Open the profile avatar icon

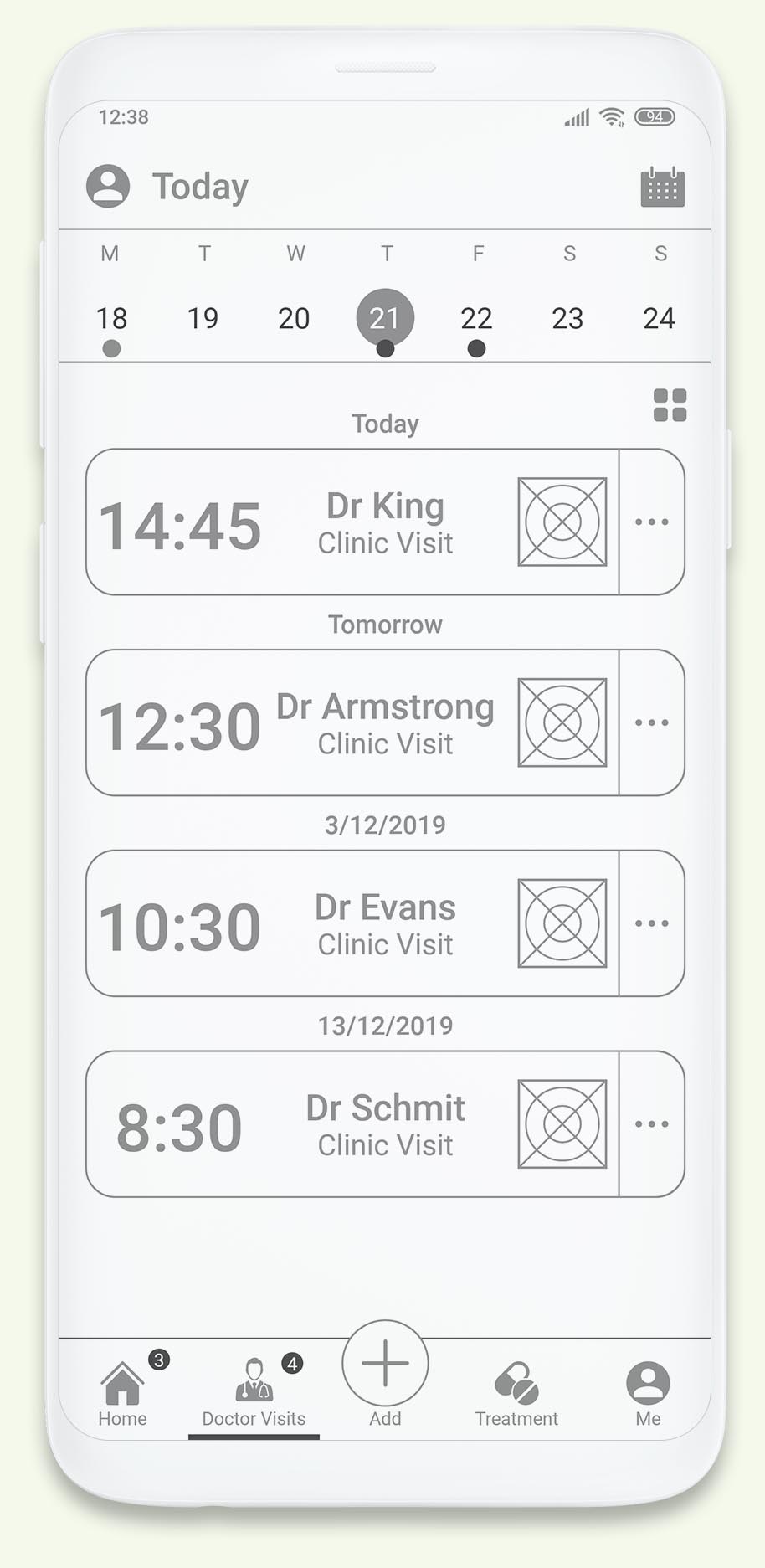tap(108, 186)
